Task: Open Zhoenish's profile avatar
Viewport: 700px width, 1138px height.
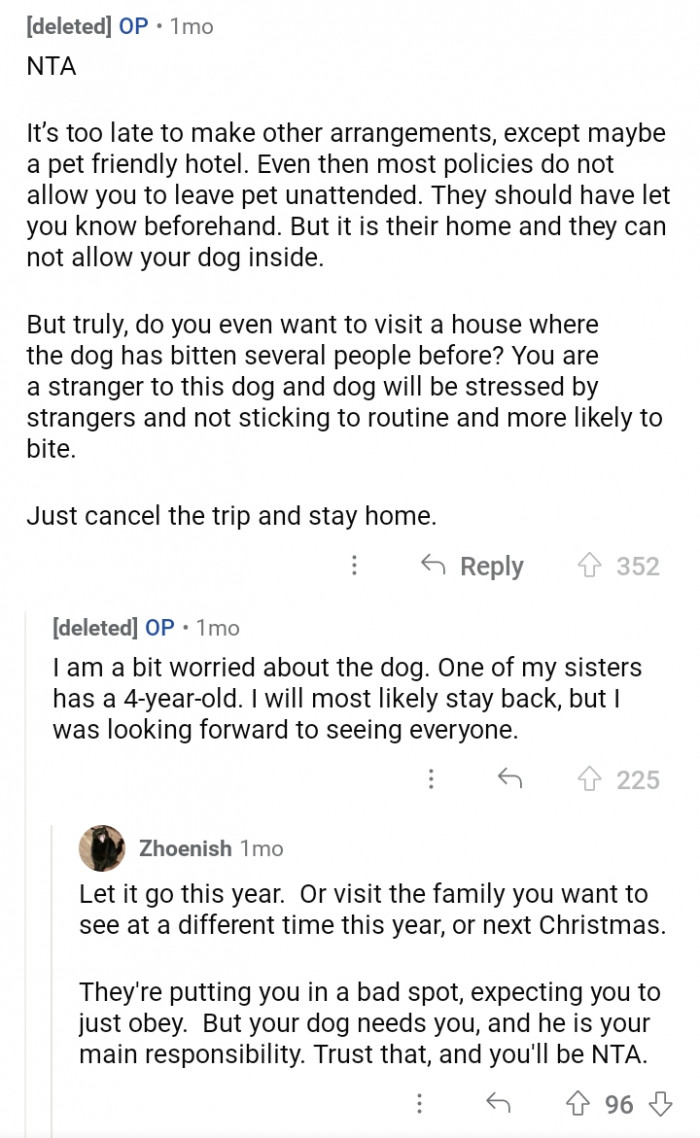Action: pos(102,848)
